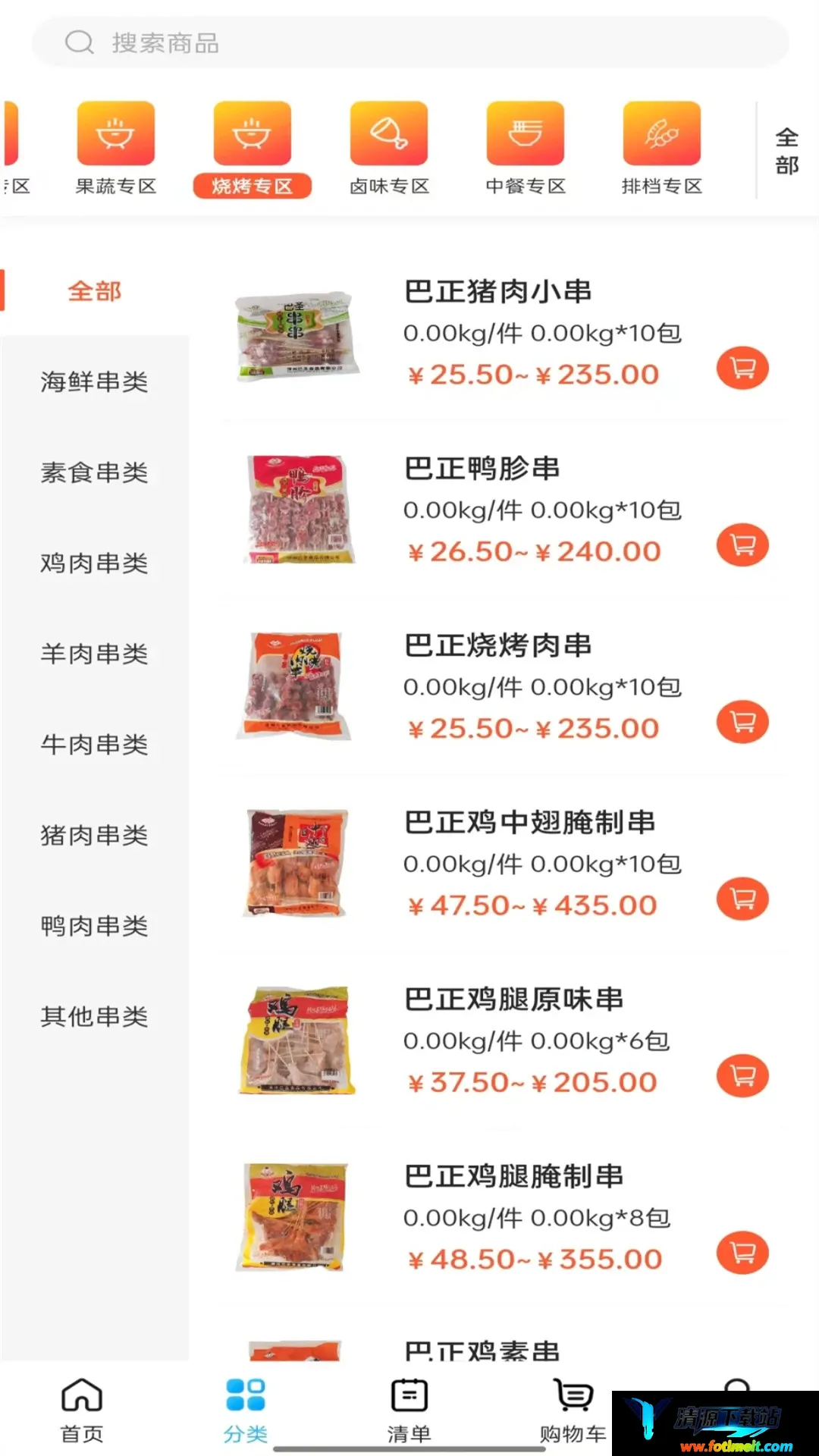Add 巴正鸭胗串 to the cart
The image size is (819, 1456).
[742, 545]
